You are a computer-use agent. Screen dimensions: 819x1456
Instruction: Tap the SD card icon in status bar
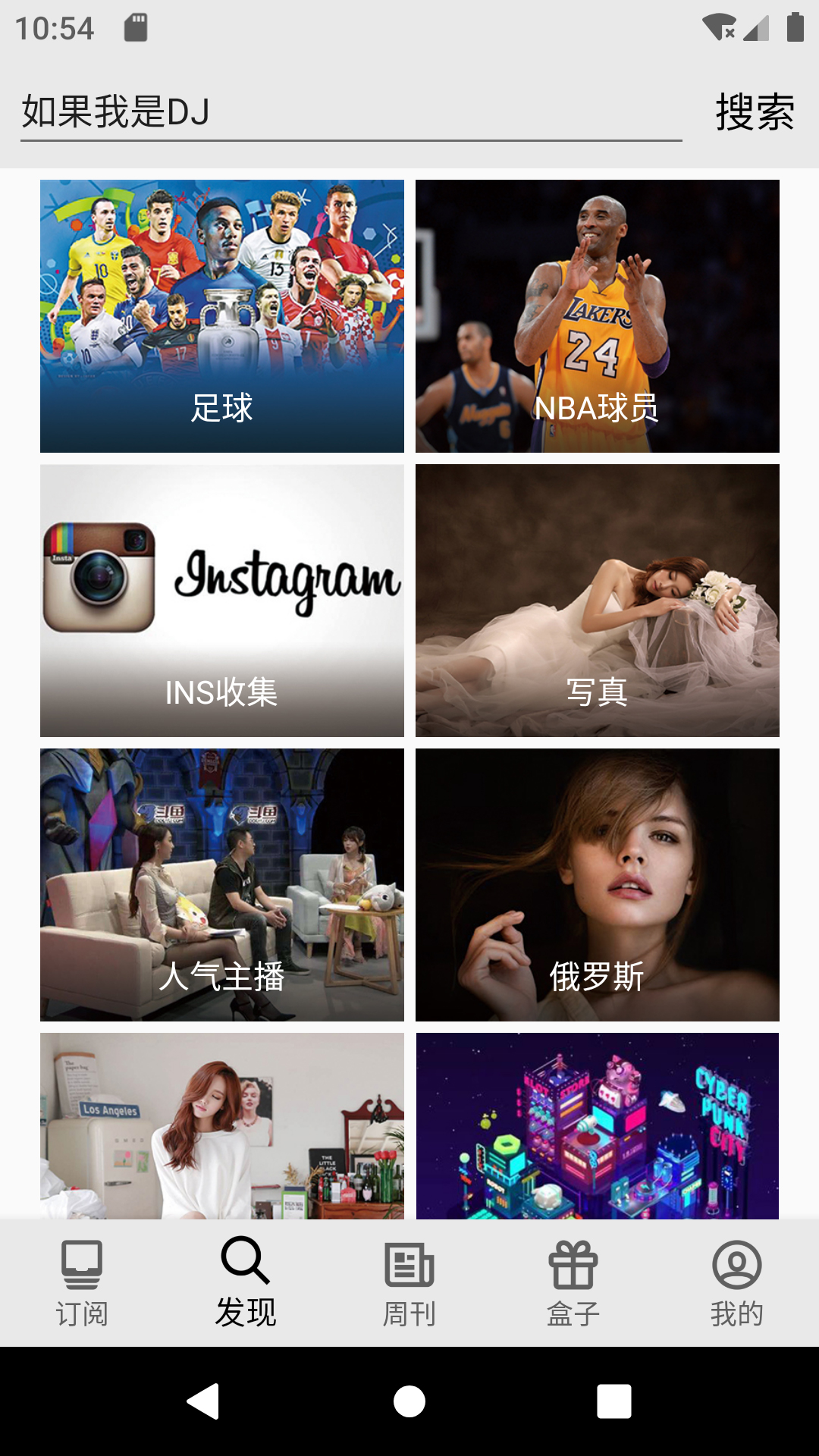point(136,26)
